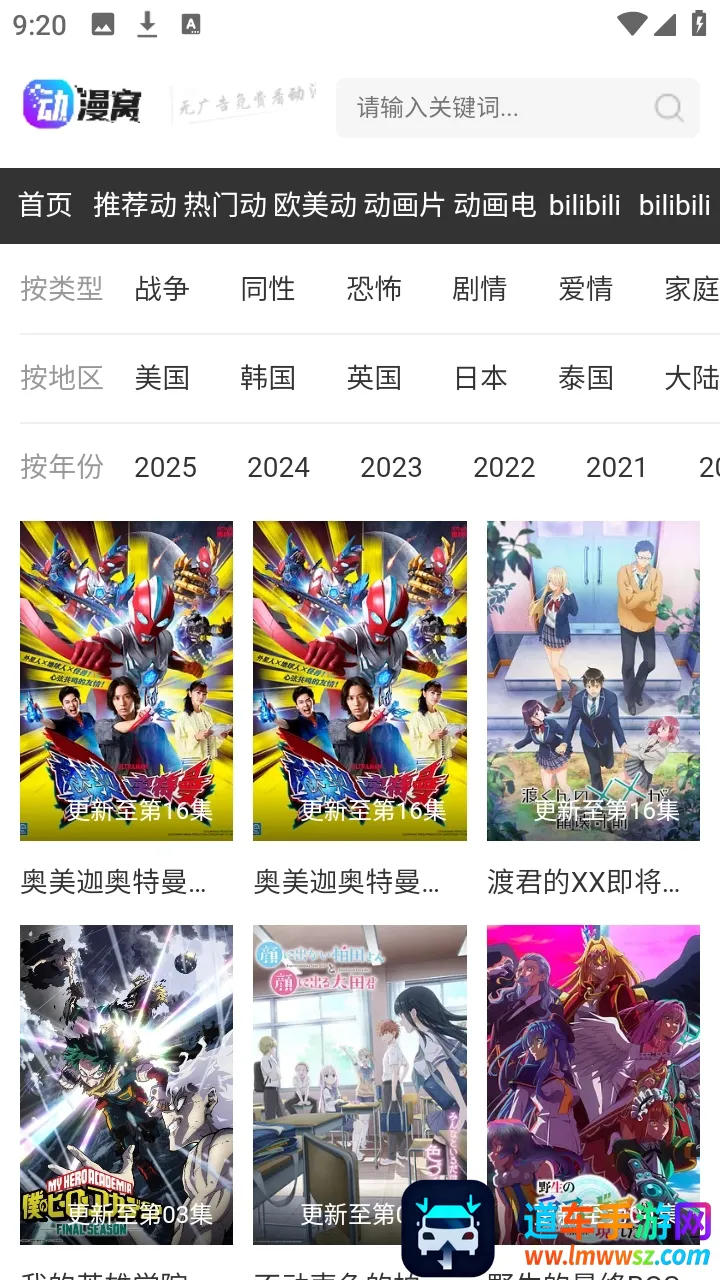The height and width of the screenshot is (1280, 720).
Task: Select the 剧情 genre filter
Action: click(479, 289)
